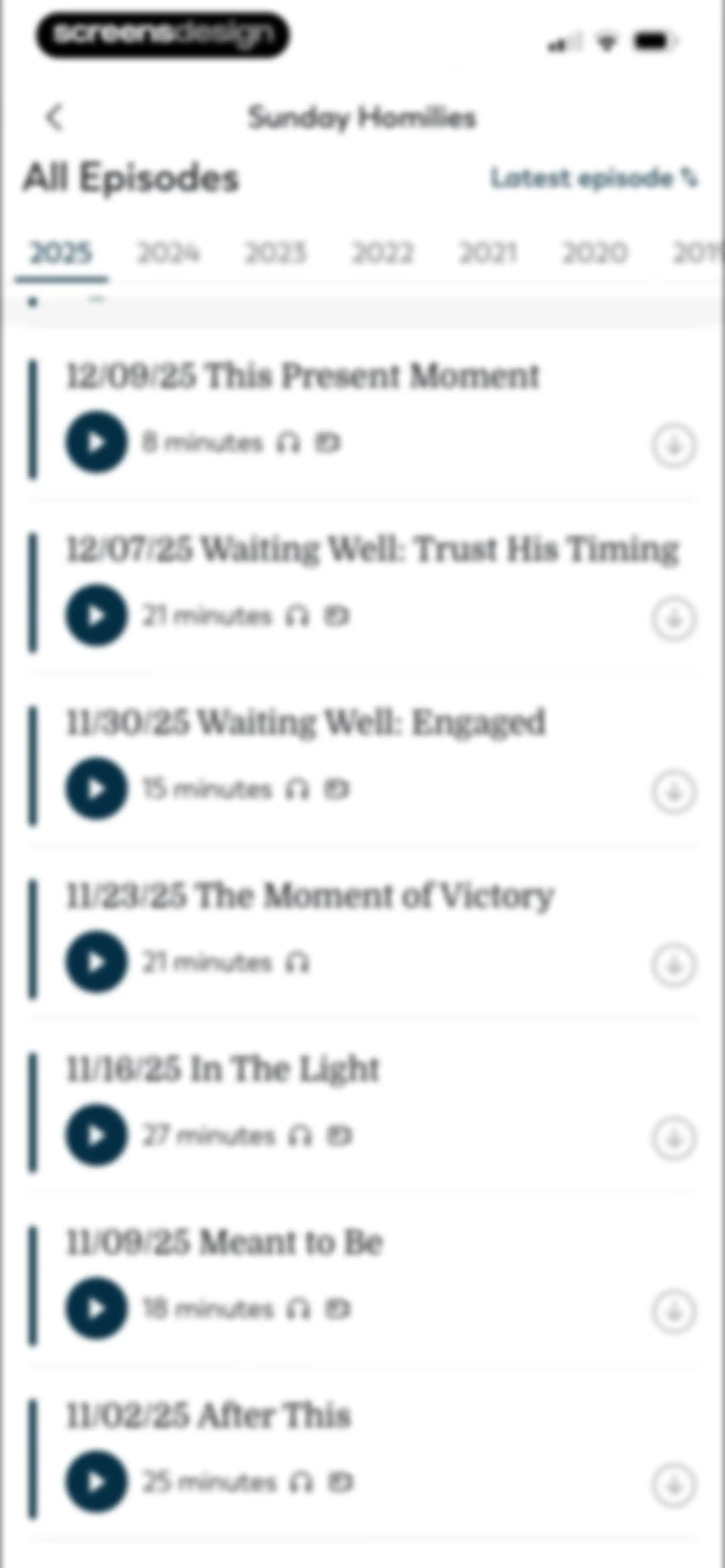Switch to the 2024 tab
Image resolution: width=725 pixels, height=1568 pixels.
point(168,253)
